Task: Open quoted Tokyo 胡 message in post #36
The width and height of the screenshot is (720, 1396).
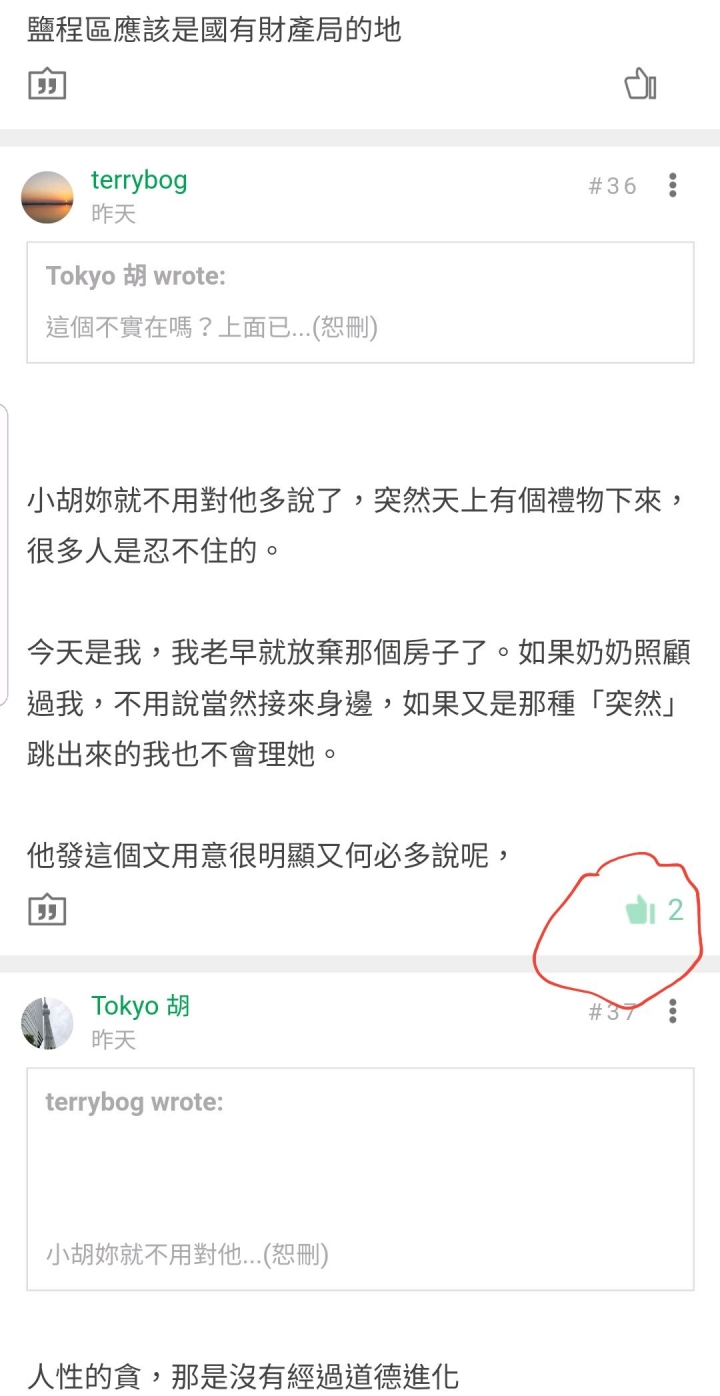Action: [360, 301]
